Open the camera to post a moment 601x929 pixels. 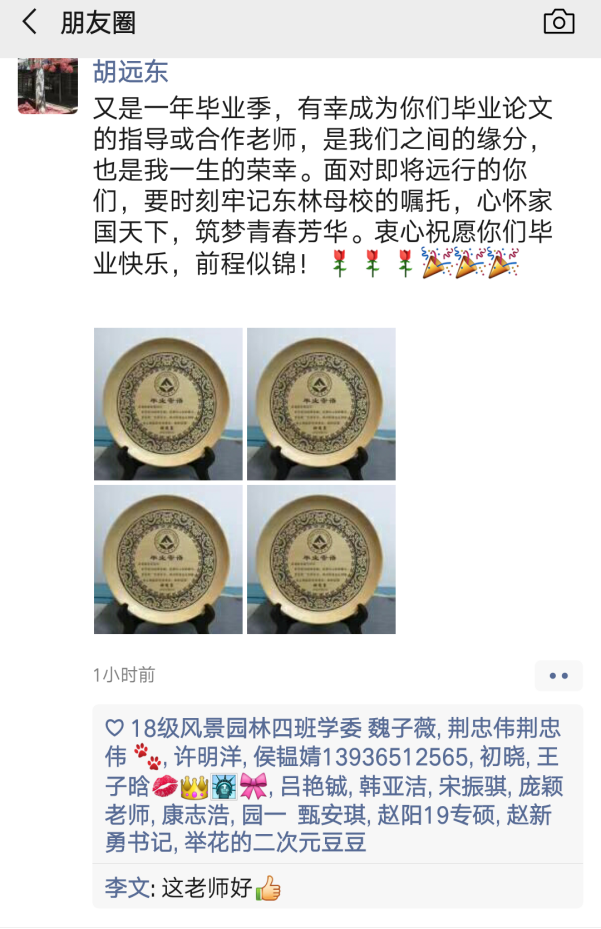(558, 22)
